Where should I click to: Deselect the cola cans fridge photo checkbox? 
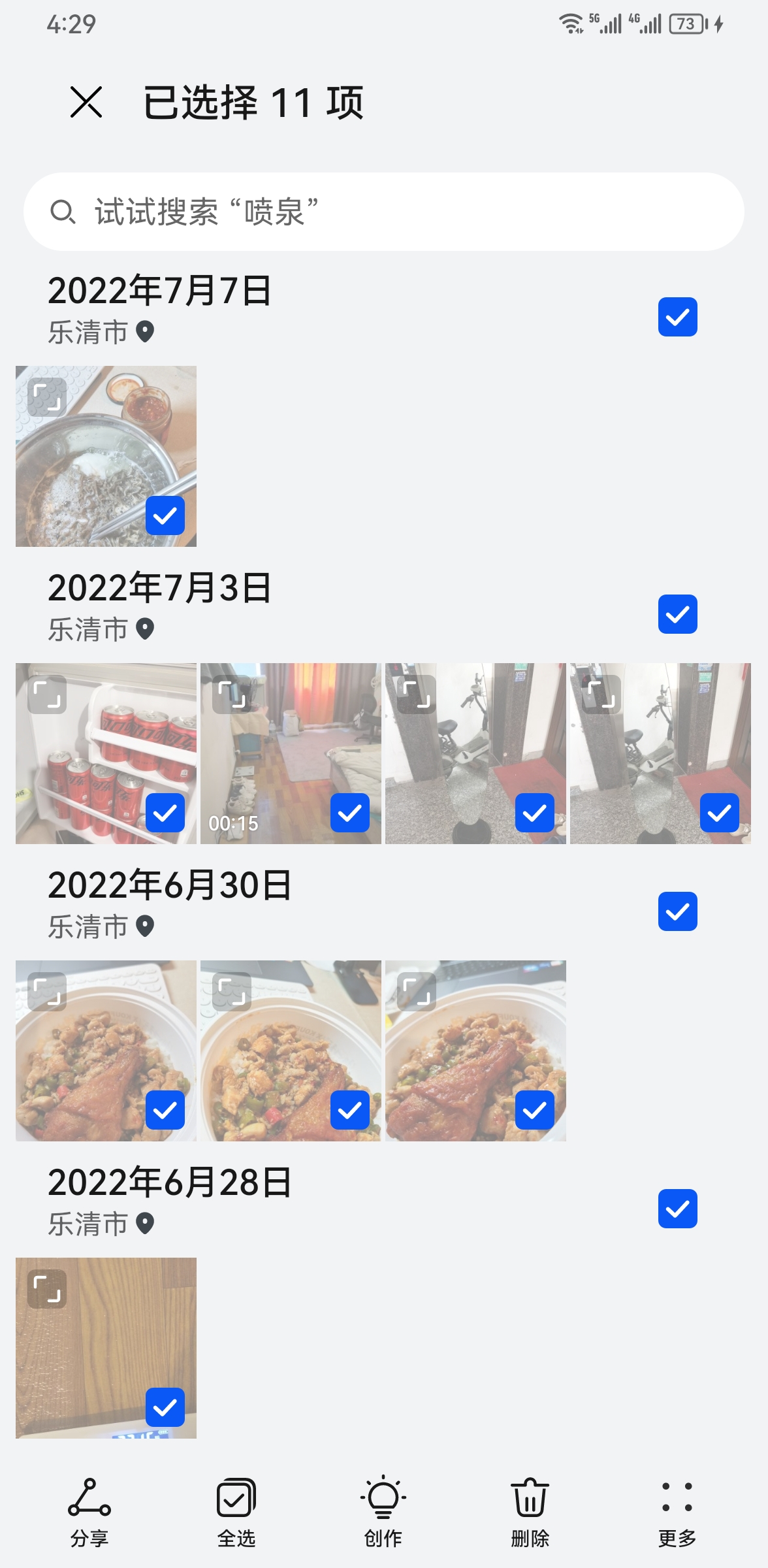tap(165, 813)
